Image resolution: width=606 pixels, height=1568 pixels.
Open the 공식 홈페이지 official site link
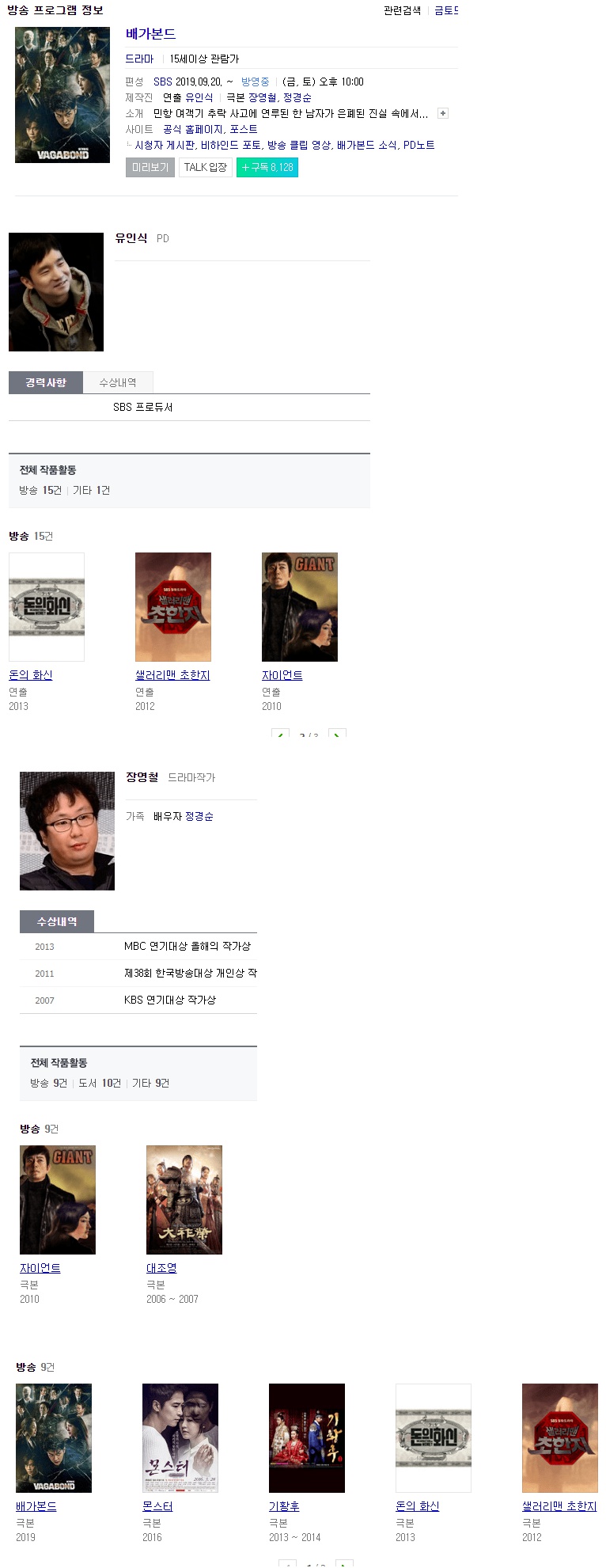[x=193, y=129]
